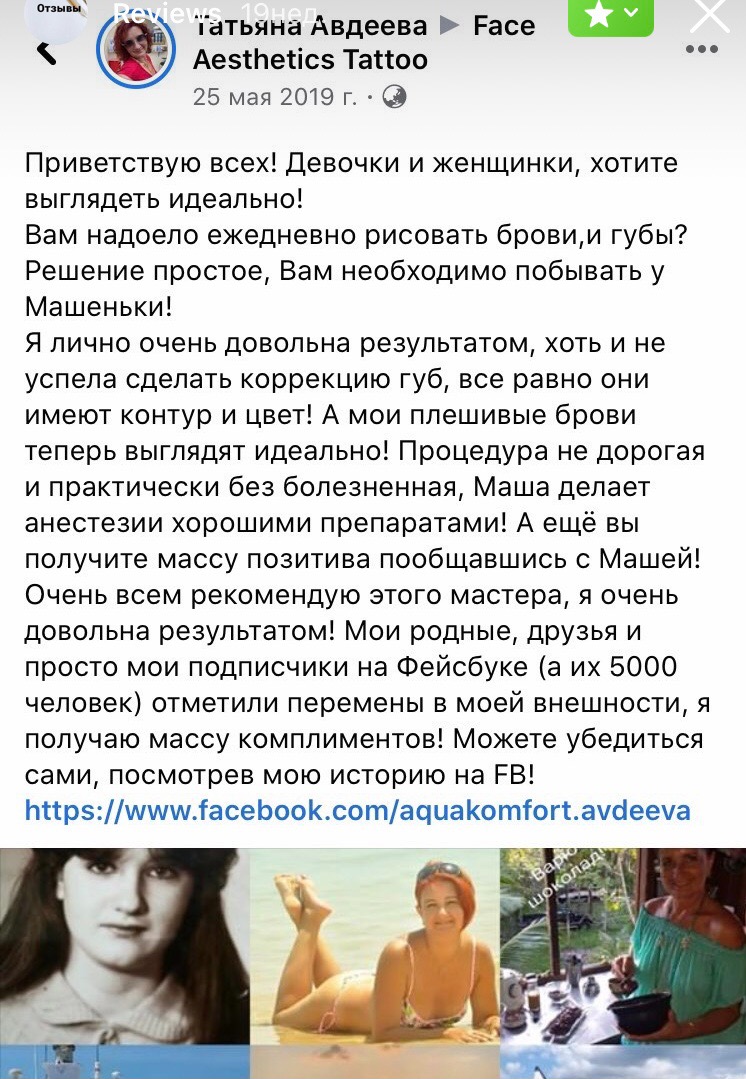The image size is (746, 1079).
Task: Go back with the arrow
Action: (46, 52)
